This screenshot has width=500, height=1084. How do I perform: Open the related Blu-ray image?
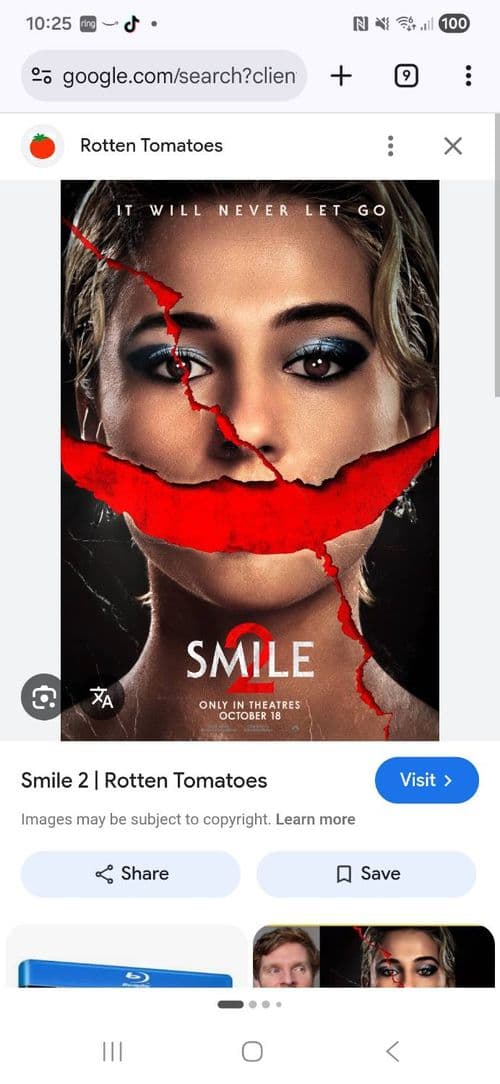pyautogui.click(x=127, y=957)
